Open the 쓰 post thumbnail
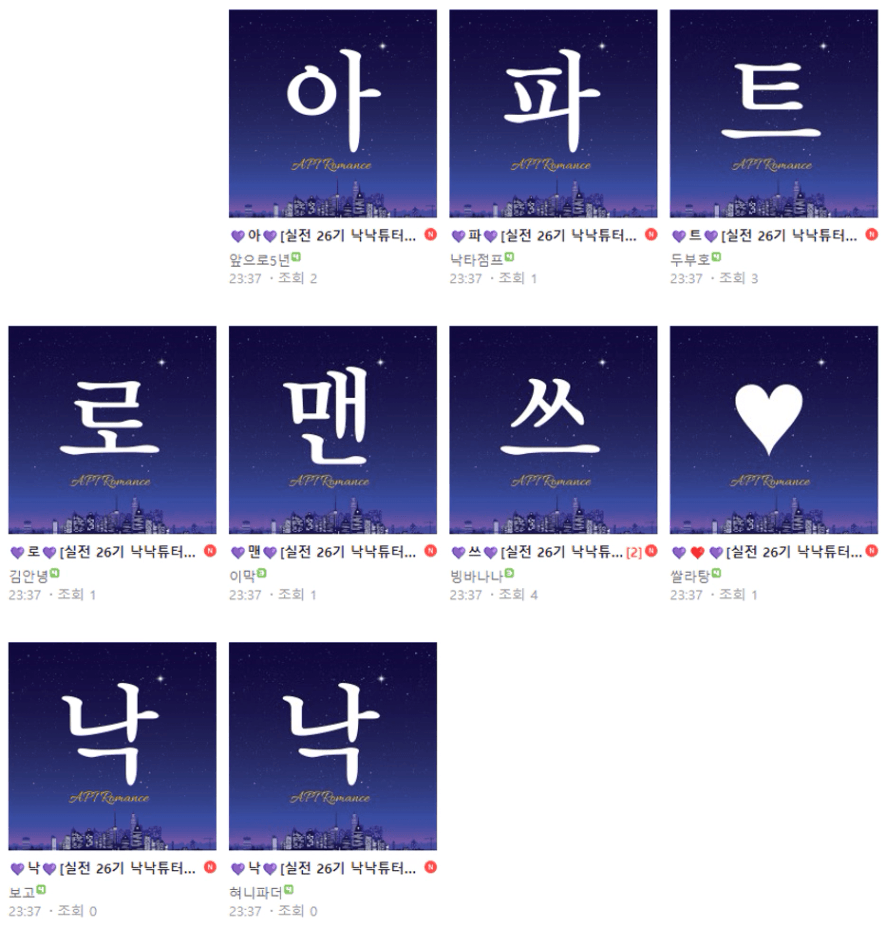 coord(553,429)
